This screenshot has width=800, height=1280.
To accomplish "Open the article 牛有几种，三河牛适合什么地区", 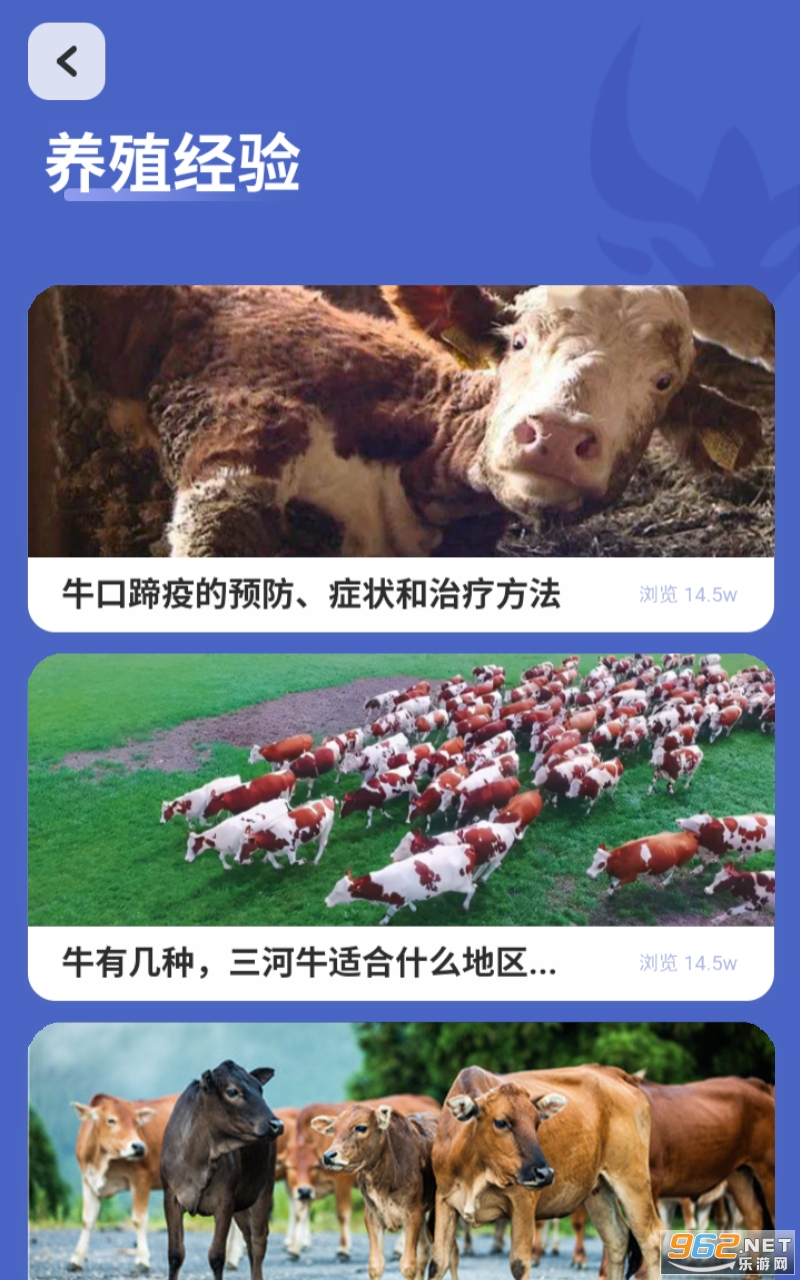I will pyautogui.click(x=401, y=827).
